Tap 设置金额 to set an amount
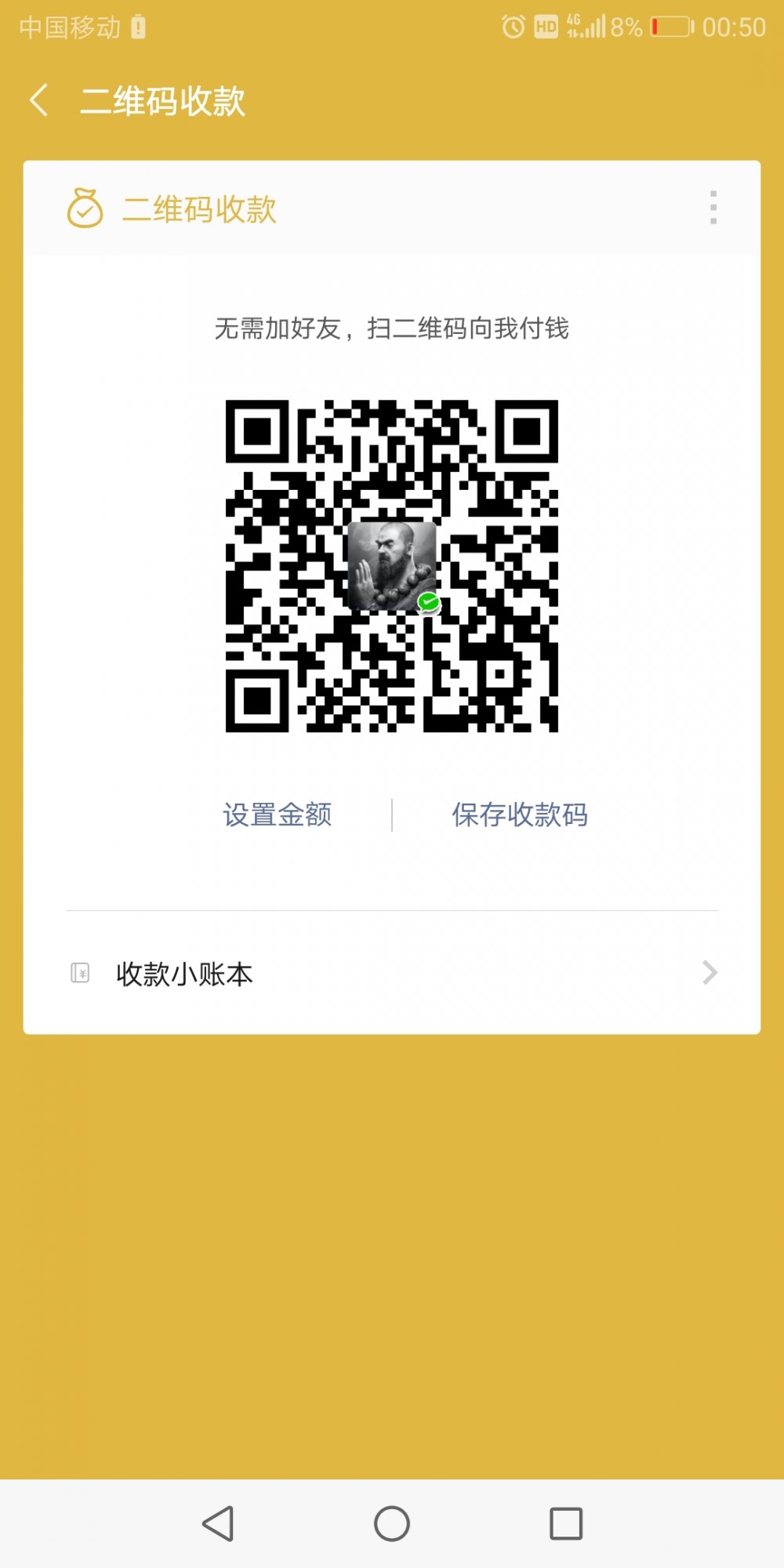The height and width of the screenshot is (1568, 784). (x=278, y=815)
